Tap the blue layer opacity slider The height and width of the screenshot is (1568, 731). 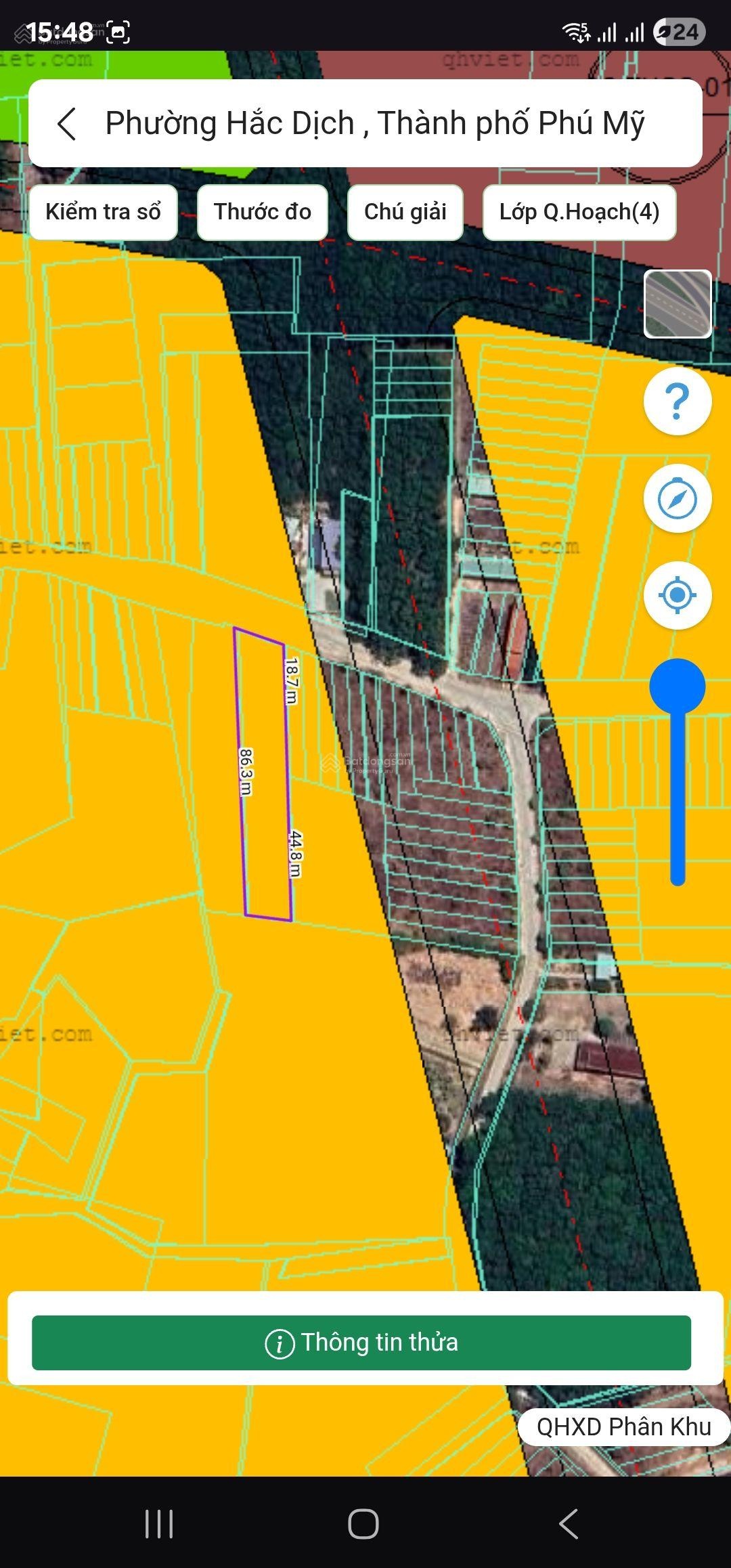click(x=677, y=687)
